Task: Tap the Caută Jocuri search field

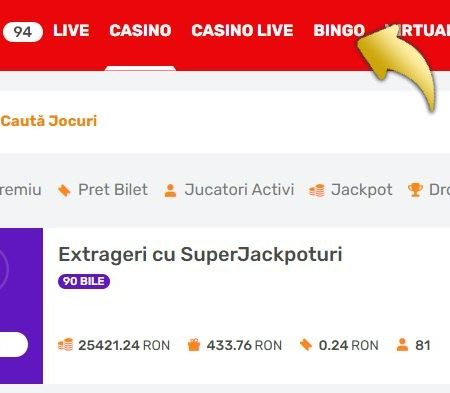Action: coord(225,121)
